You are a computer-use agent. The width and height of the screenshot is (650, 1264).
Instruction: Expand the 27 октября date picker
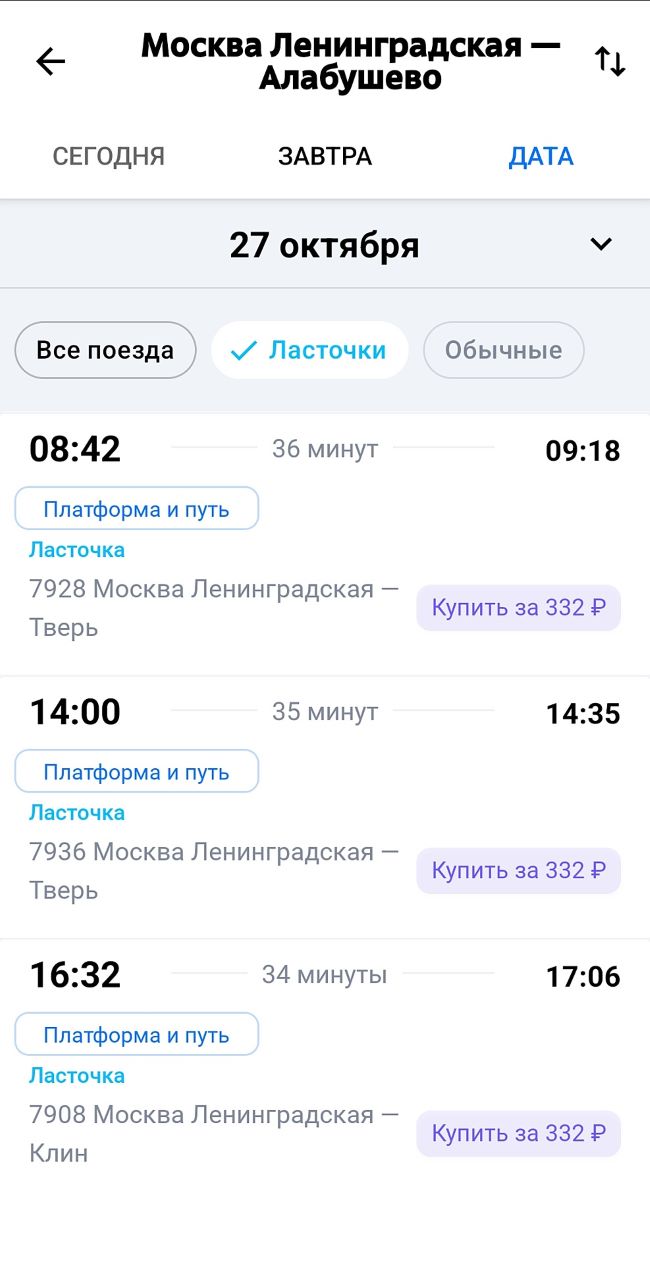point(600,244)
